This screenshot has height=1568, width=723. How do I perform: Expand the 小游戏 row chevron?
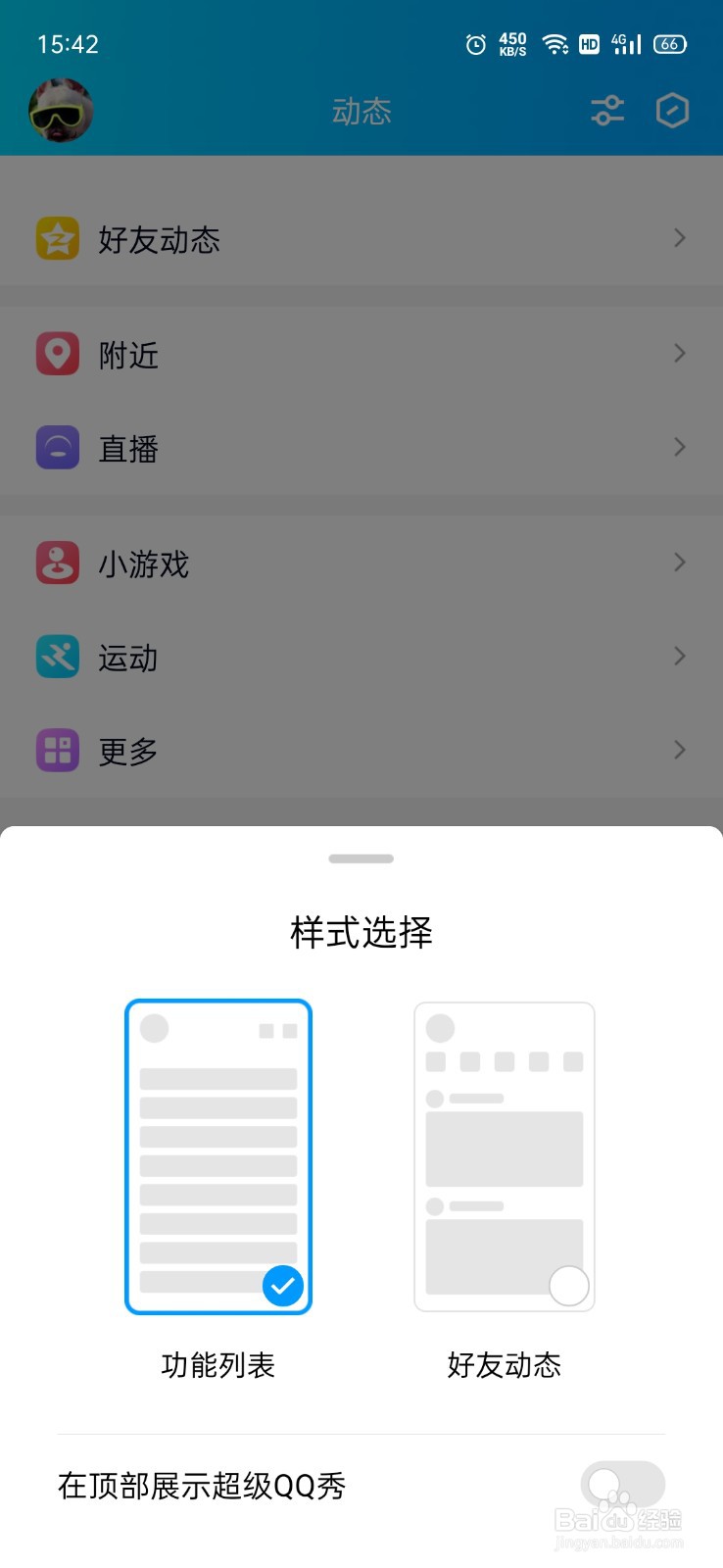(679, 562)
